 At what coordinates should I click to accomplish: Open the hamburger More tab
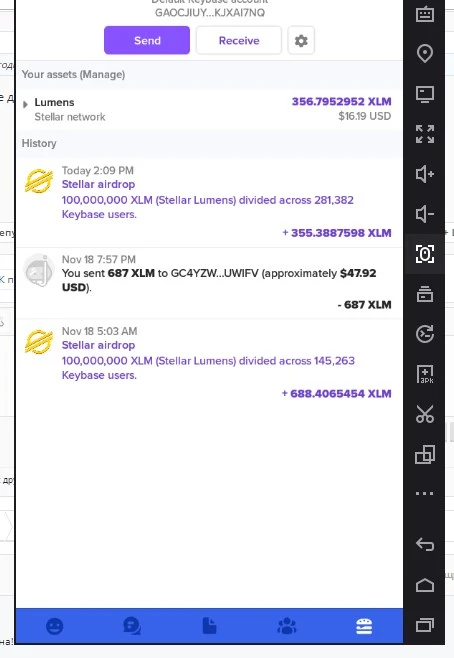click(x=364, y=626)
